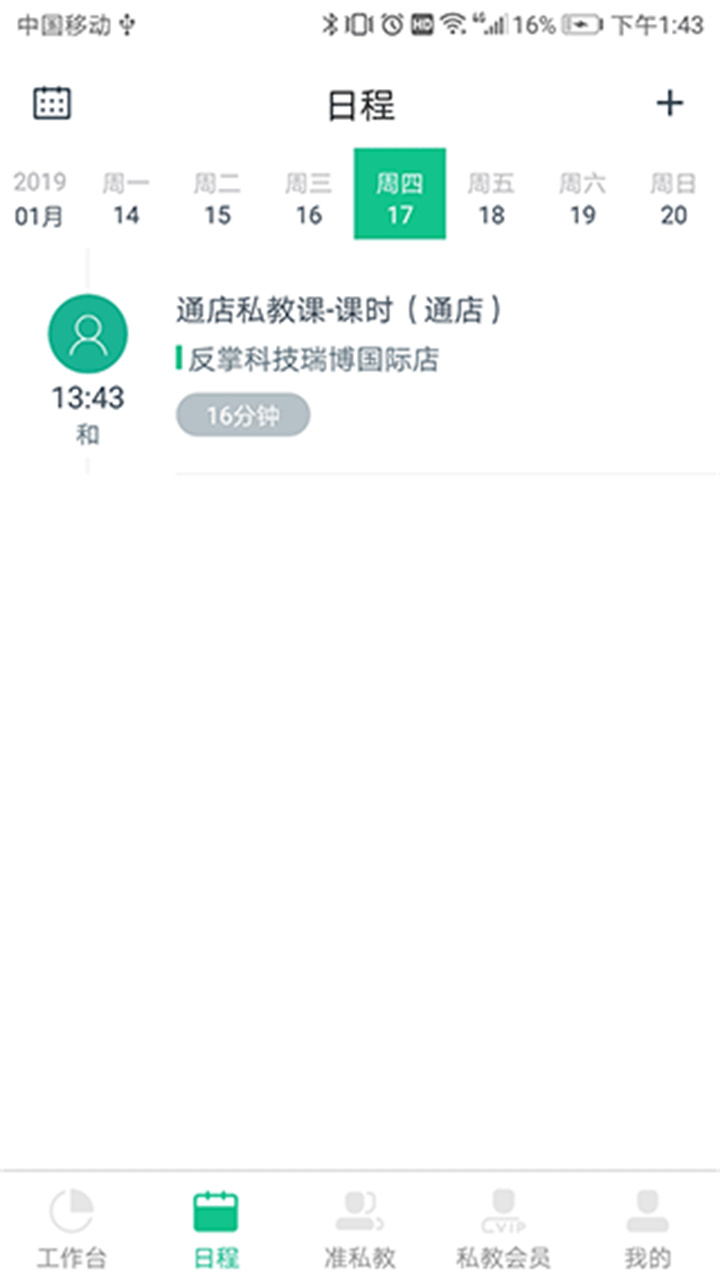Select Sunday 周日 20
Screen dimensions: 720x1280
click(674, 195)
